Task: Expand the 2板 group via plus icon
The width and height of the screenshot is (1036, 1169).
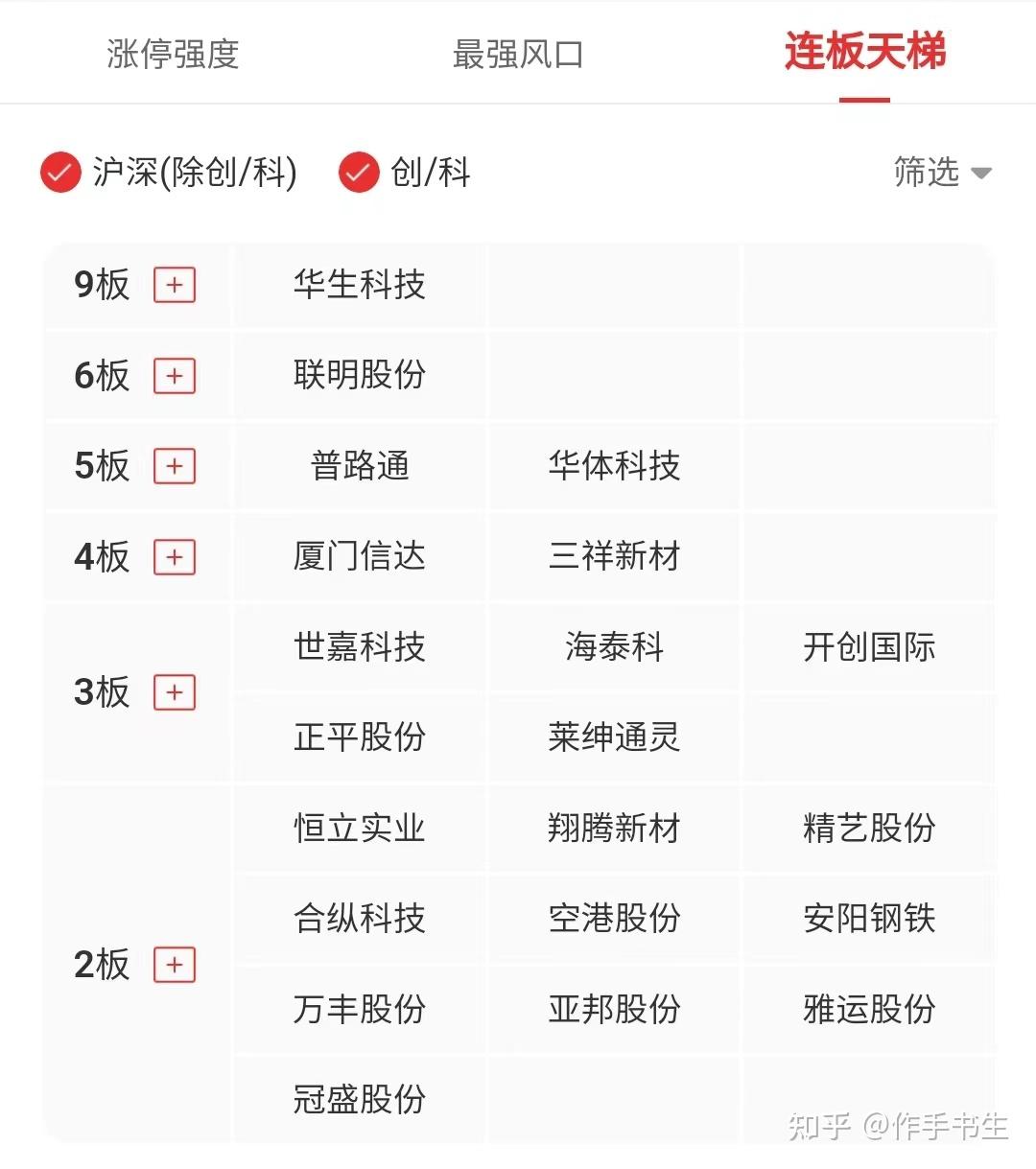Action: click(174, 965)
